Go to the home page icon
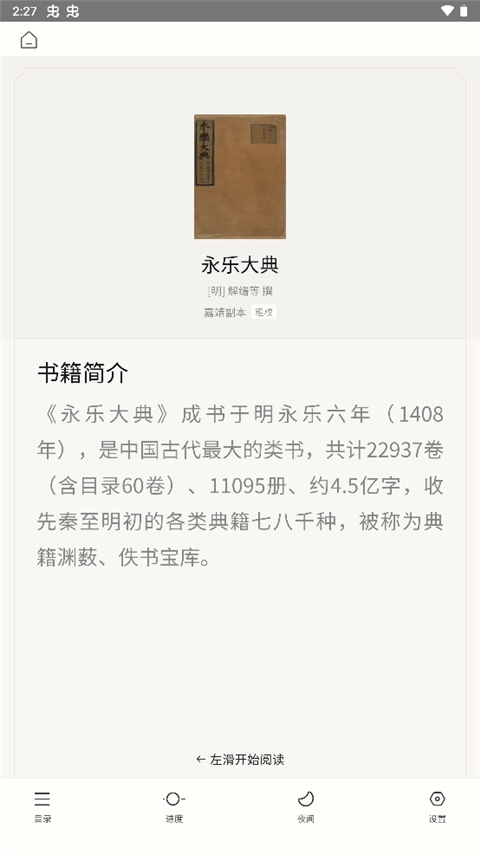480x854 pixels. pos(29,40)
